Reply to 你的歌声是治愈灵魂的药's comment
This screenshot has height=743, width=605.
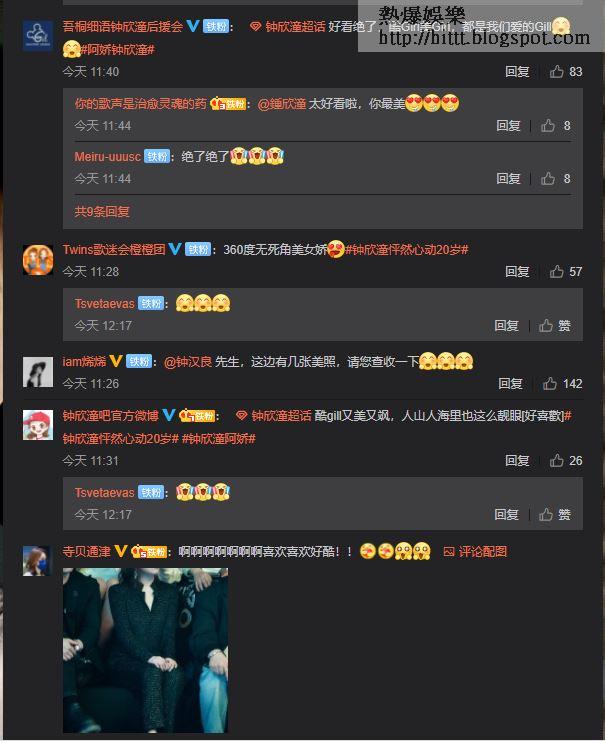coord(508,126)
